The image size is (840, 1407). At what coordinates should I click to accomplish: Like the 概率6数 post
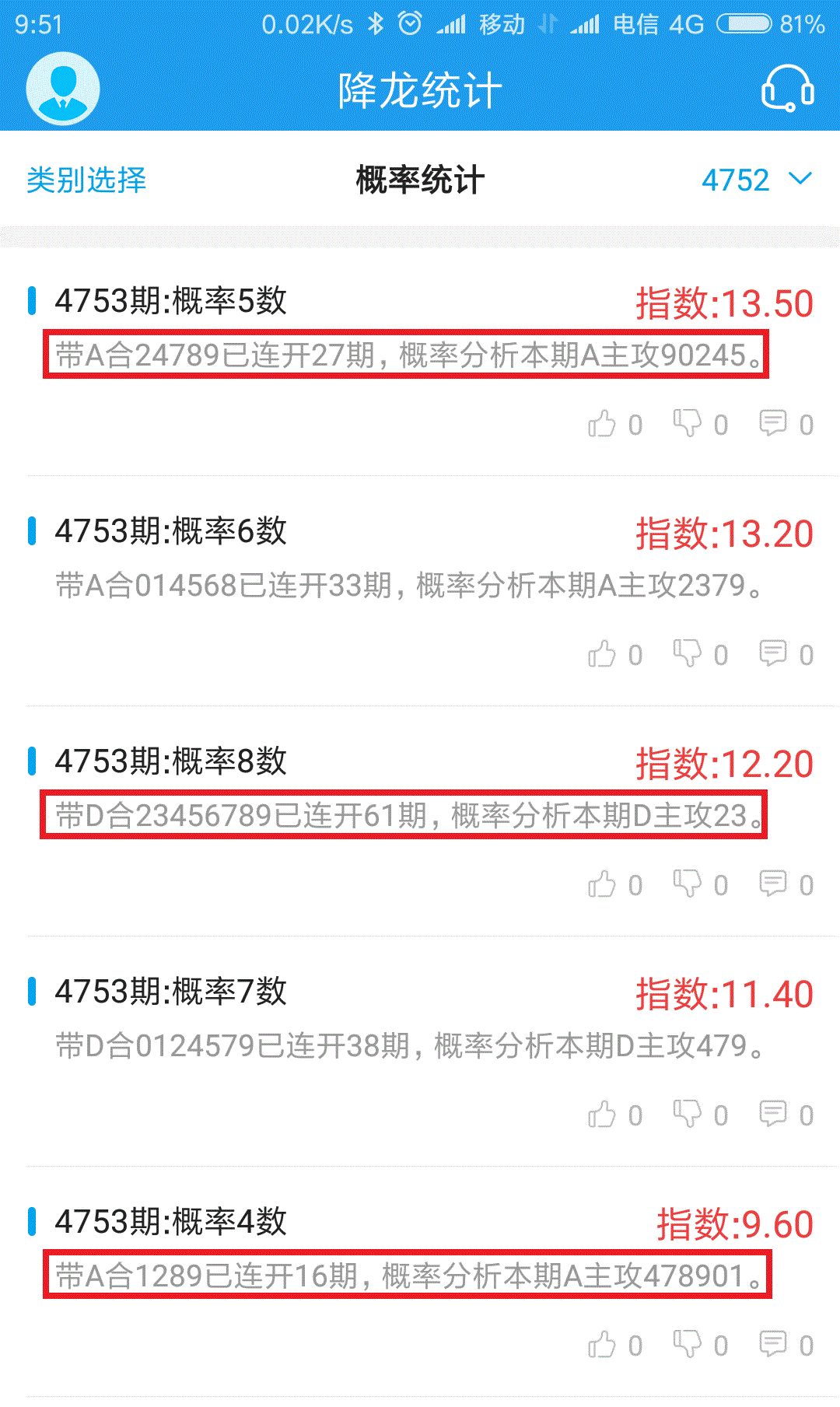coord(603,654)
